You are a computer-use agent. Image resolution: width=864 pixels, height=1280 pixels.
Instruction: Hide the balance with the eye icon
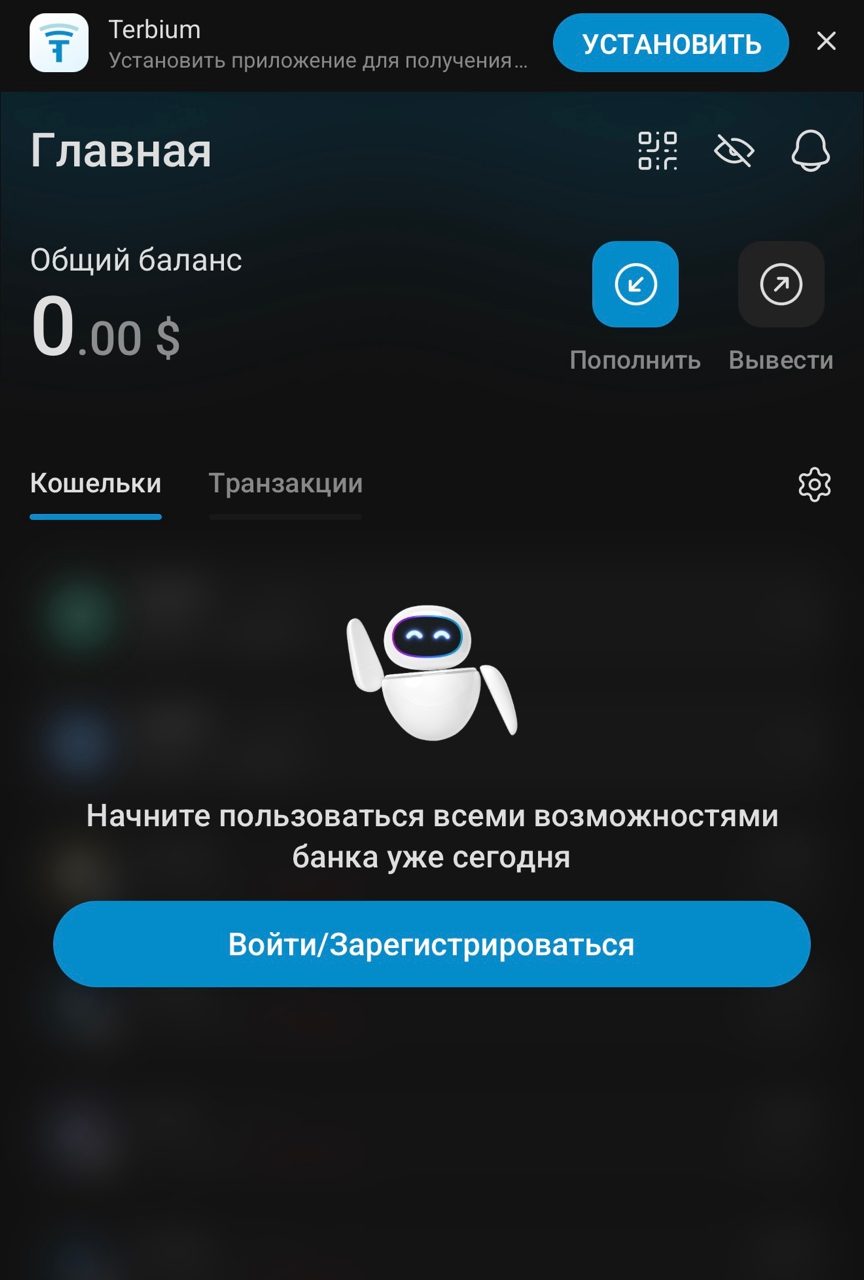coord(734,151)
